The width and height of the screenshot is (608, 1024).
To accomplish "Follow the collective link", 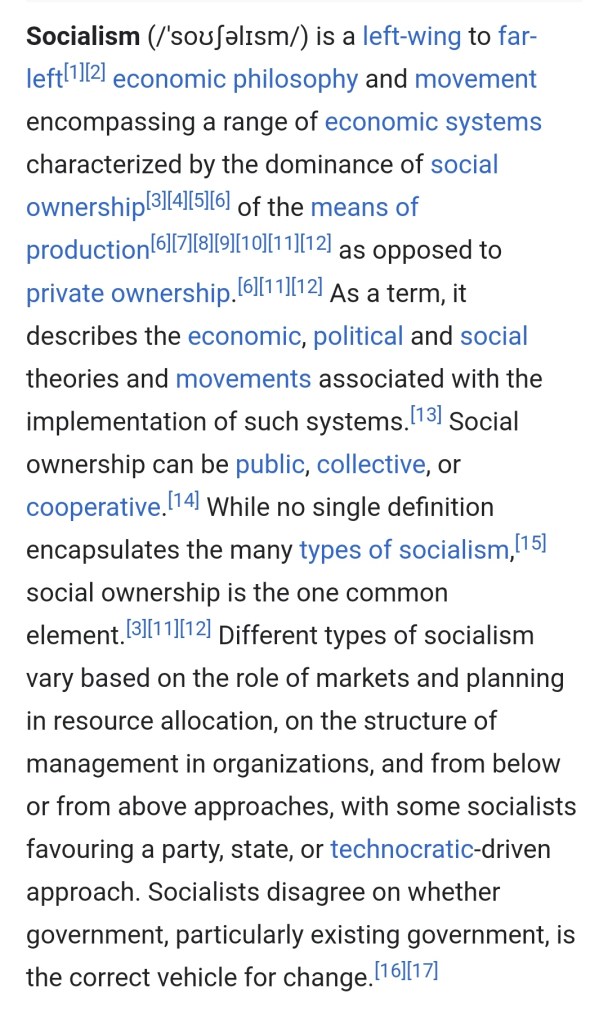I will 370,465.
